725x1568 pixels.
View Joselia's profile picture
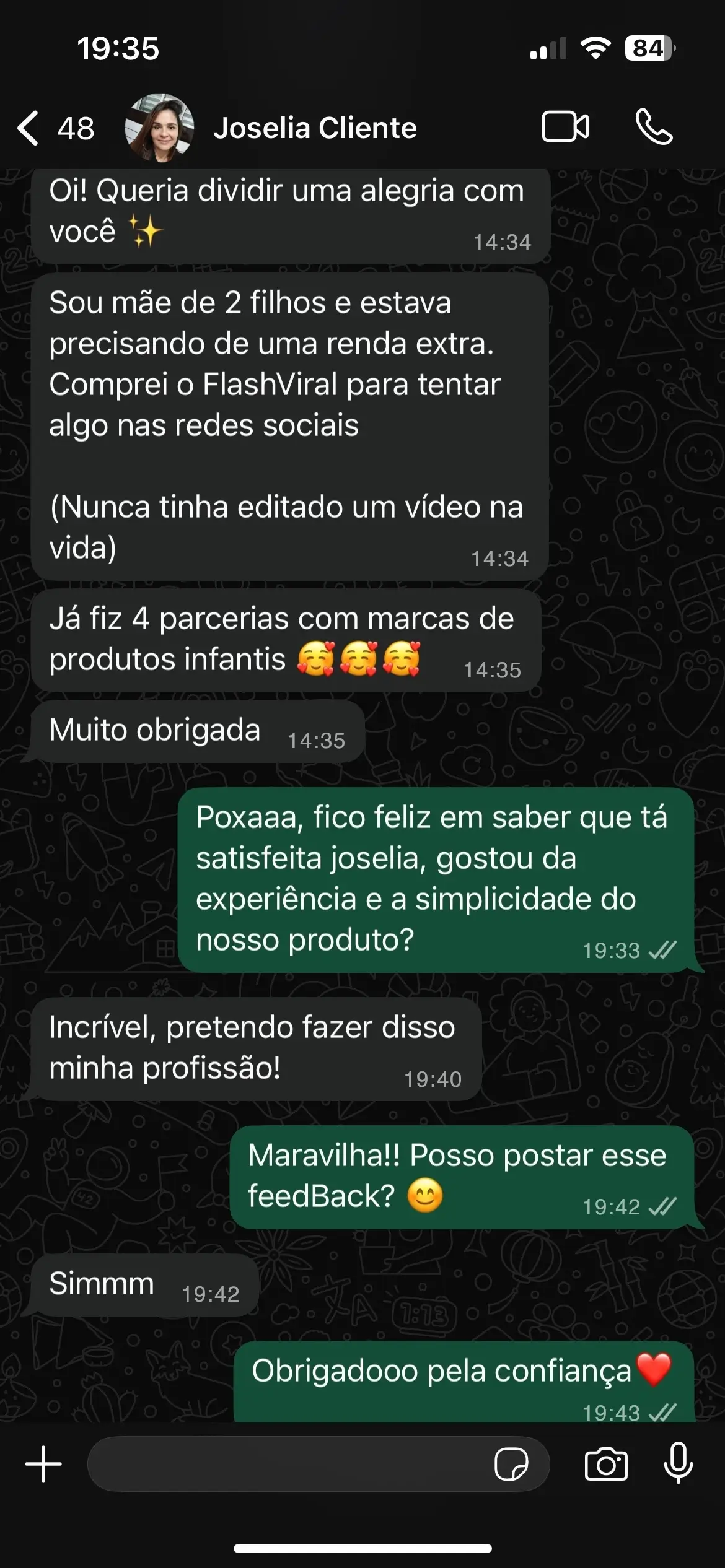tap(160, 128)
